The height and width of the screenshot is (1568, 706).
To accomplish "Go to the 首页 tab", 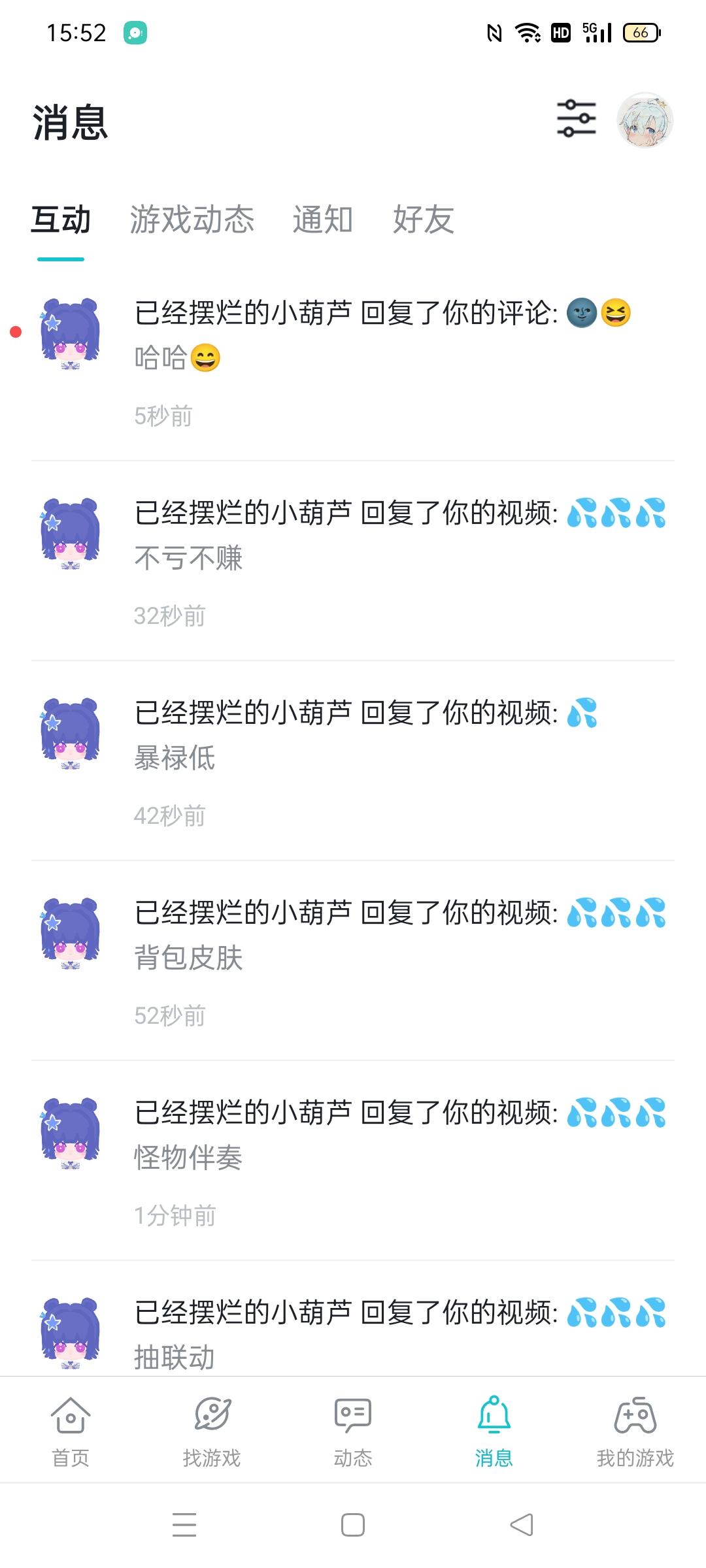I will [71, 1429].
